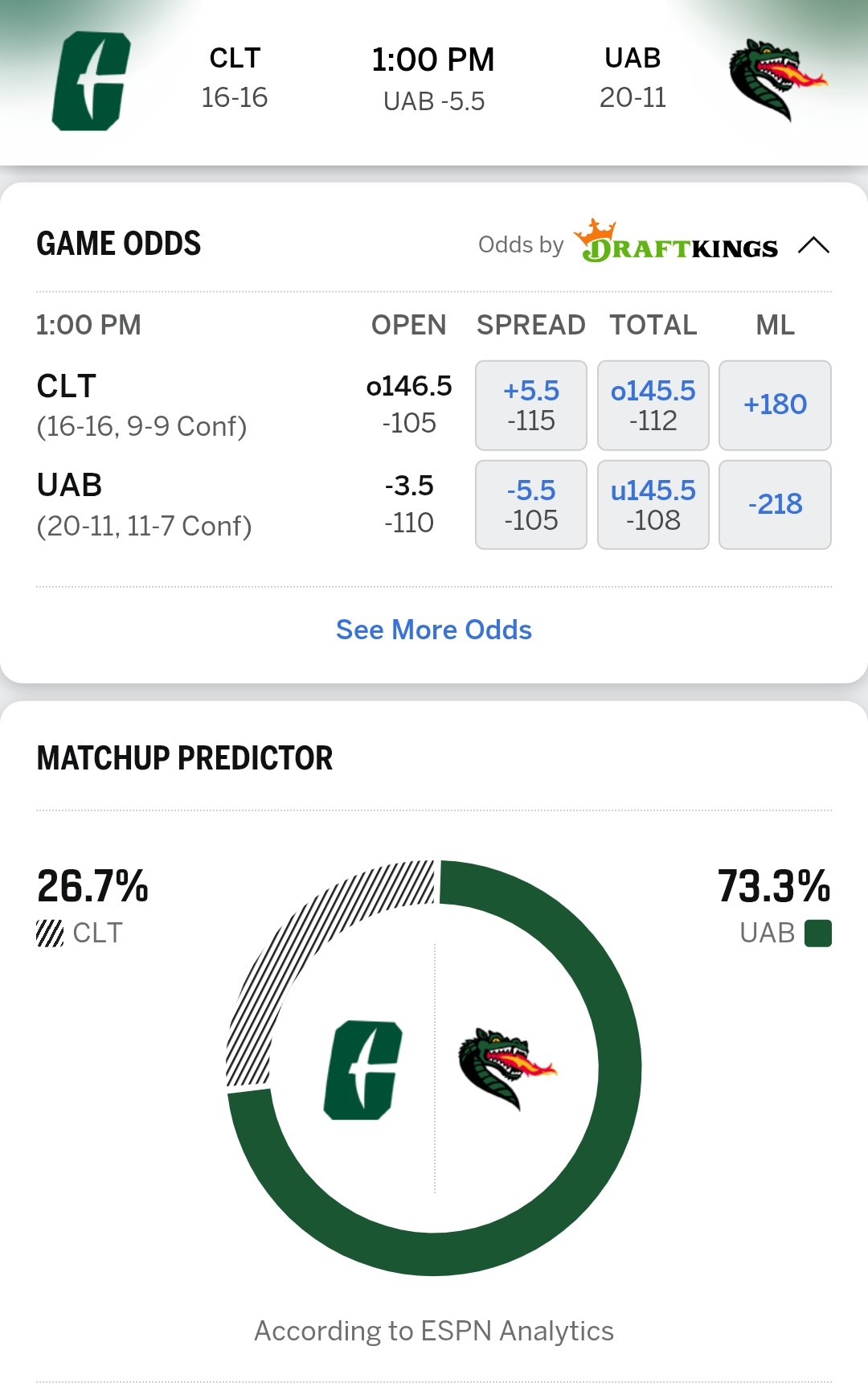Select the over 145.5 total bet
Screen dimensions: 868x1383
click(x=653, y=405)
